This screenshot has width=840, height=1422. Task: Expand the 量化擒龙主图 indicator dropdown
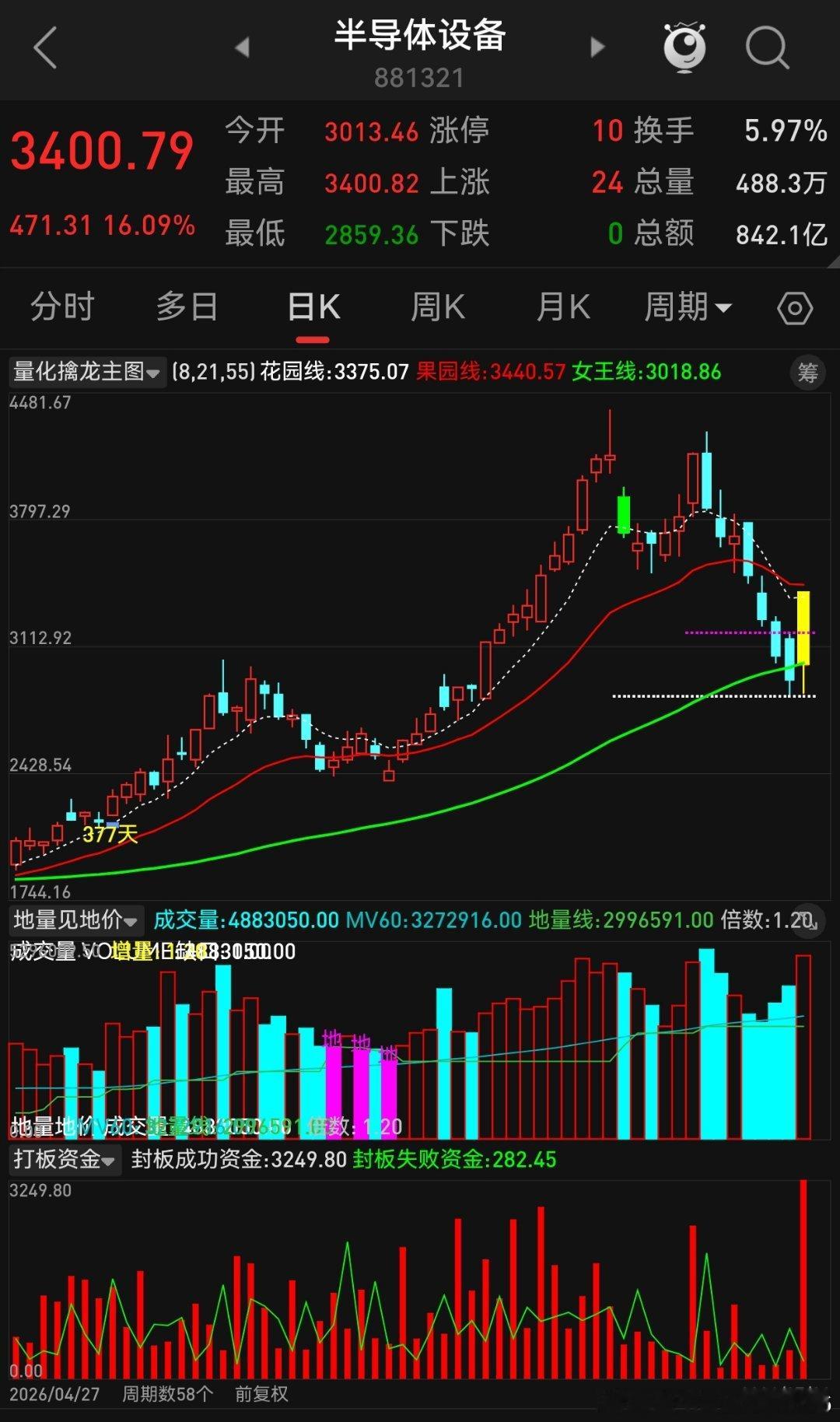coord(87,372)
